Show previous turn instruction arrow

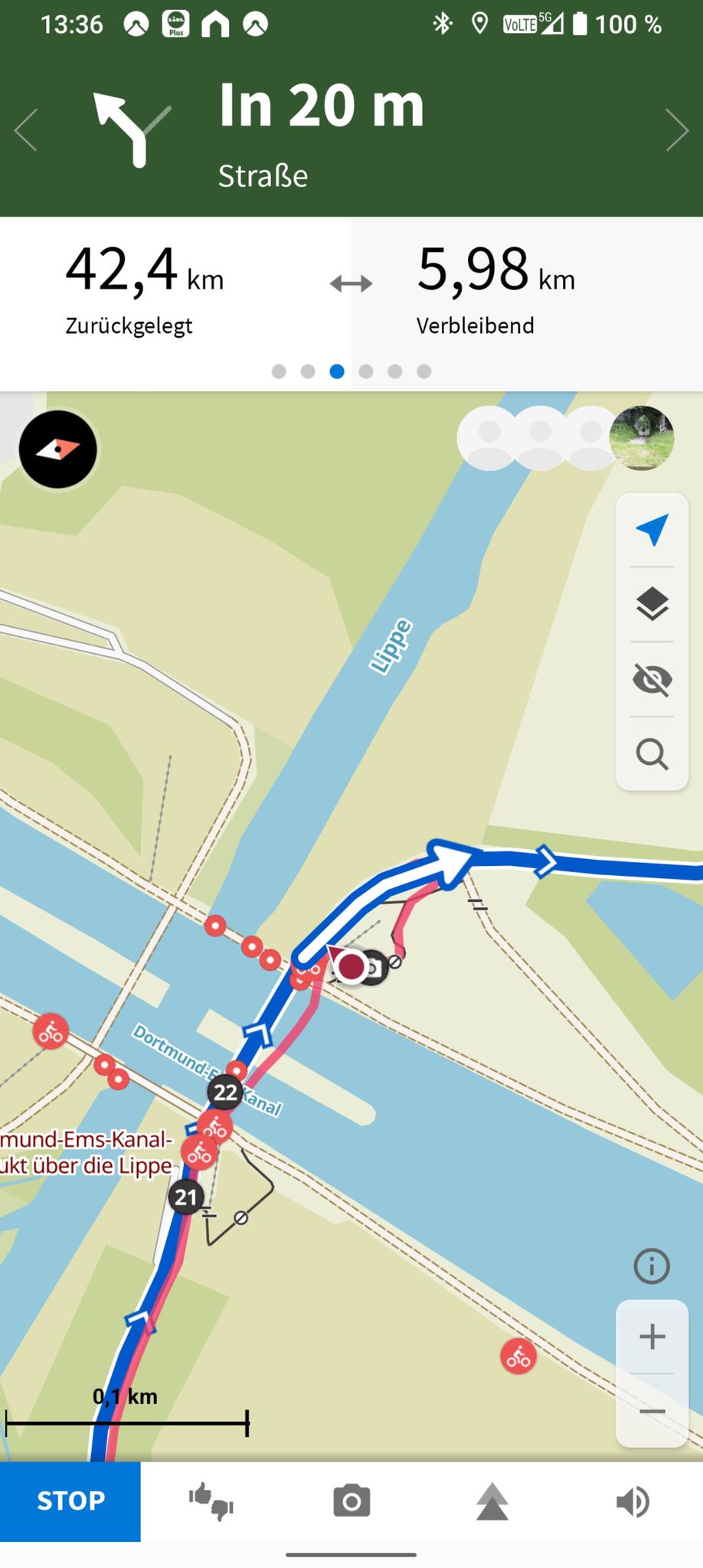[x=26, y=129]
